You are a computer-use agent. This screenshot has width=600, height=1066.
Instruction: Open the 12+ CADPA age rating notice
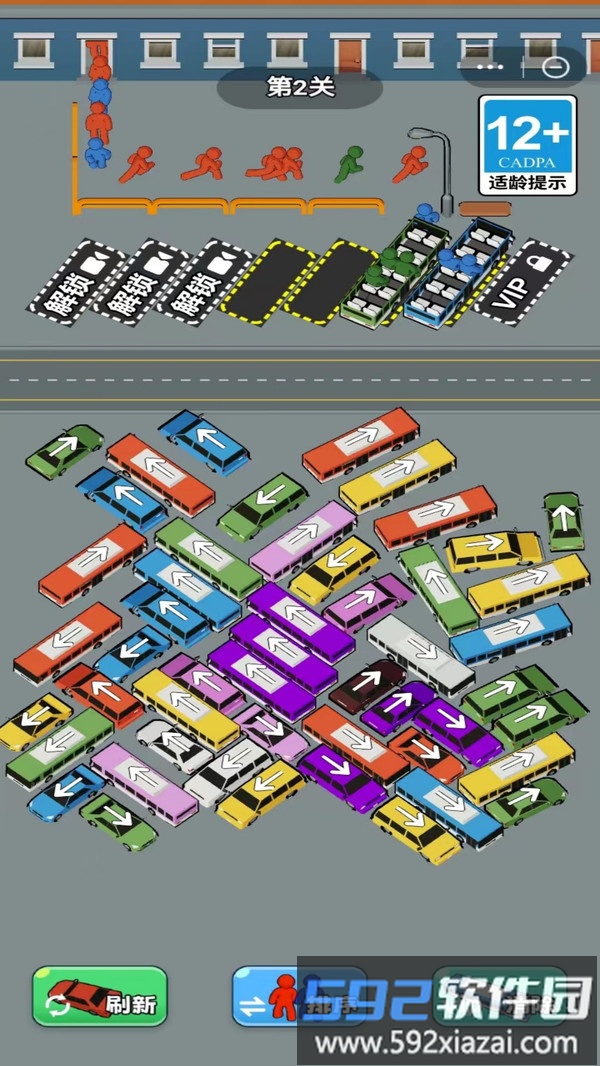tap(527, 144)
